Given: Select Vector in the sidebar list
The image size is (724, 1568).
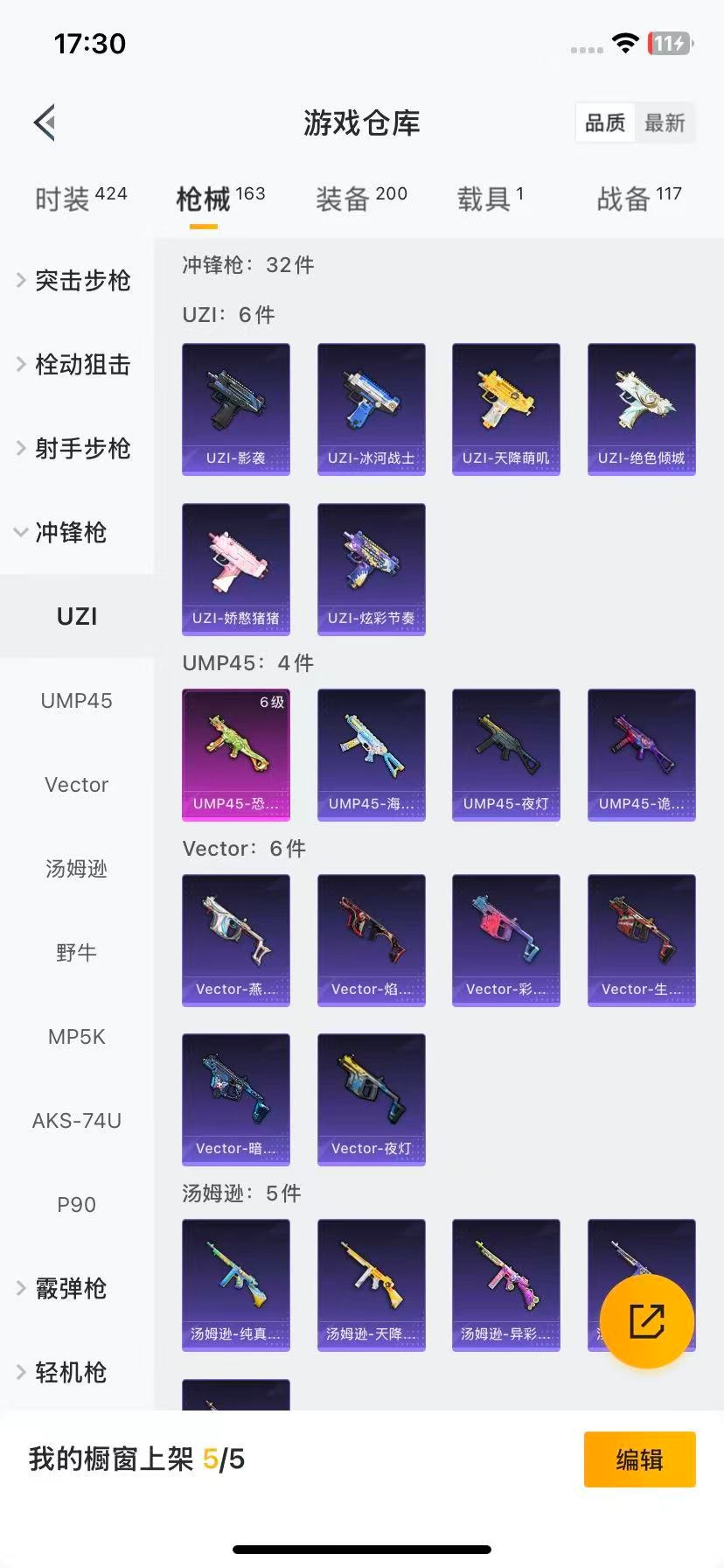Looking at the screenshot, I should 76,784.
